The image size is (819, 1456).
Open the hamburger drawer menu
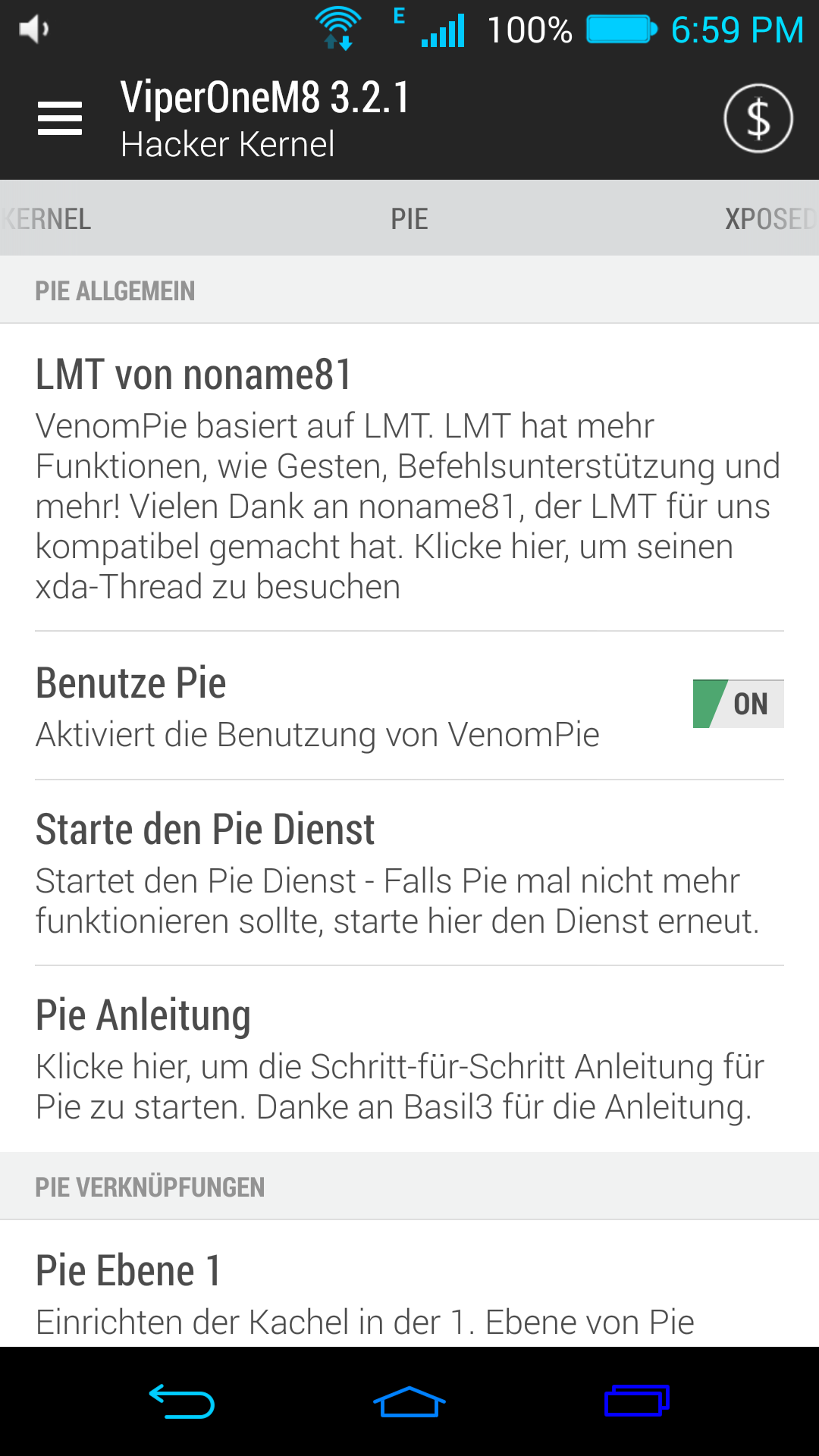click(60, 119)
